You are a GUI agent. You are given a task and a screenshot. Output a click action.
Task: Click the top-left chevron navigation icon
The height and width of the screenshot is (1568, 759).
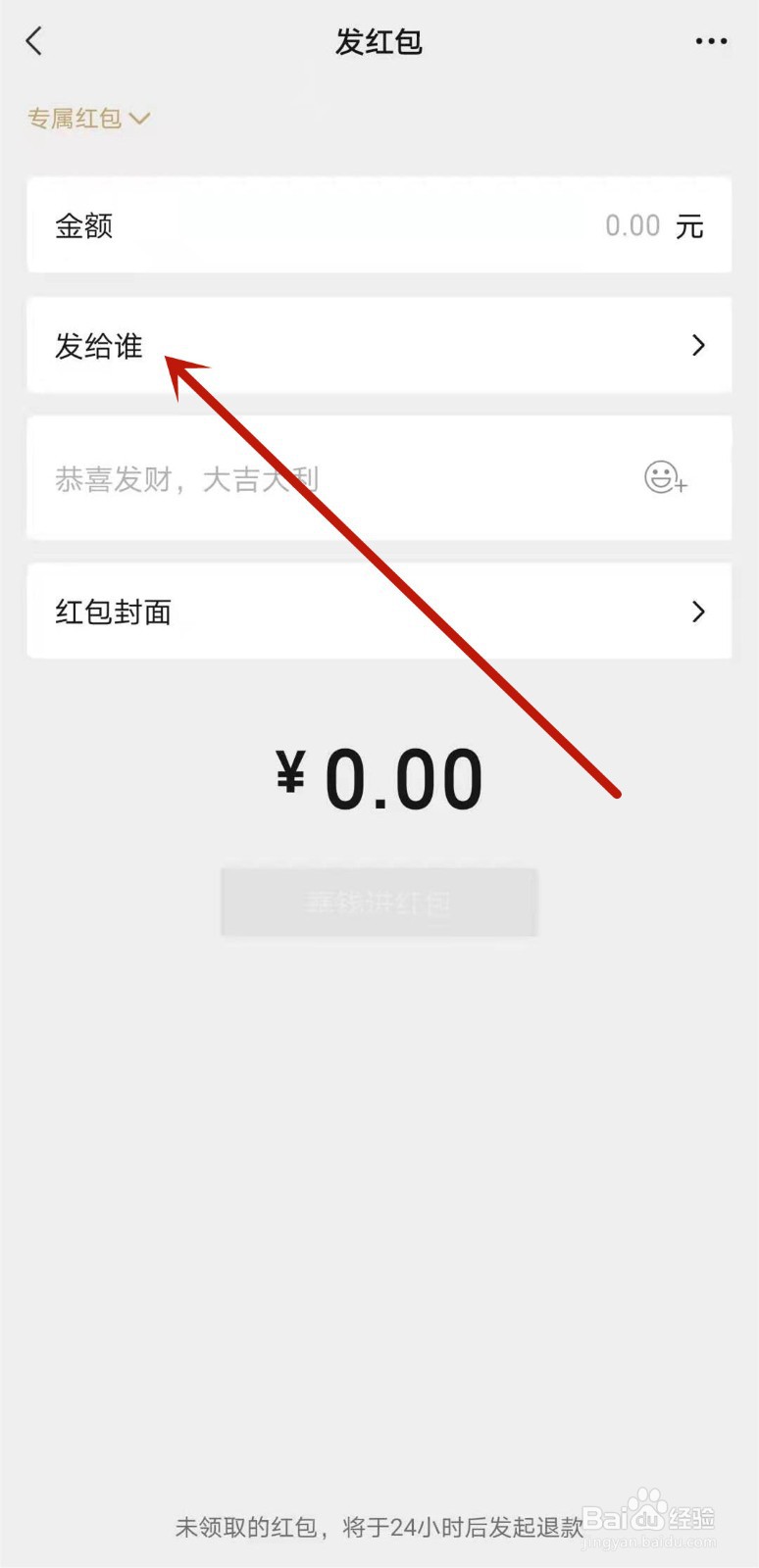tap(34, 41)
